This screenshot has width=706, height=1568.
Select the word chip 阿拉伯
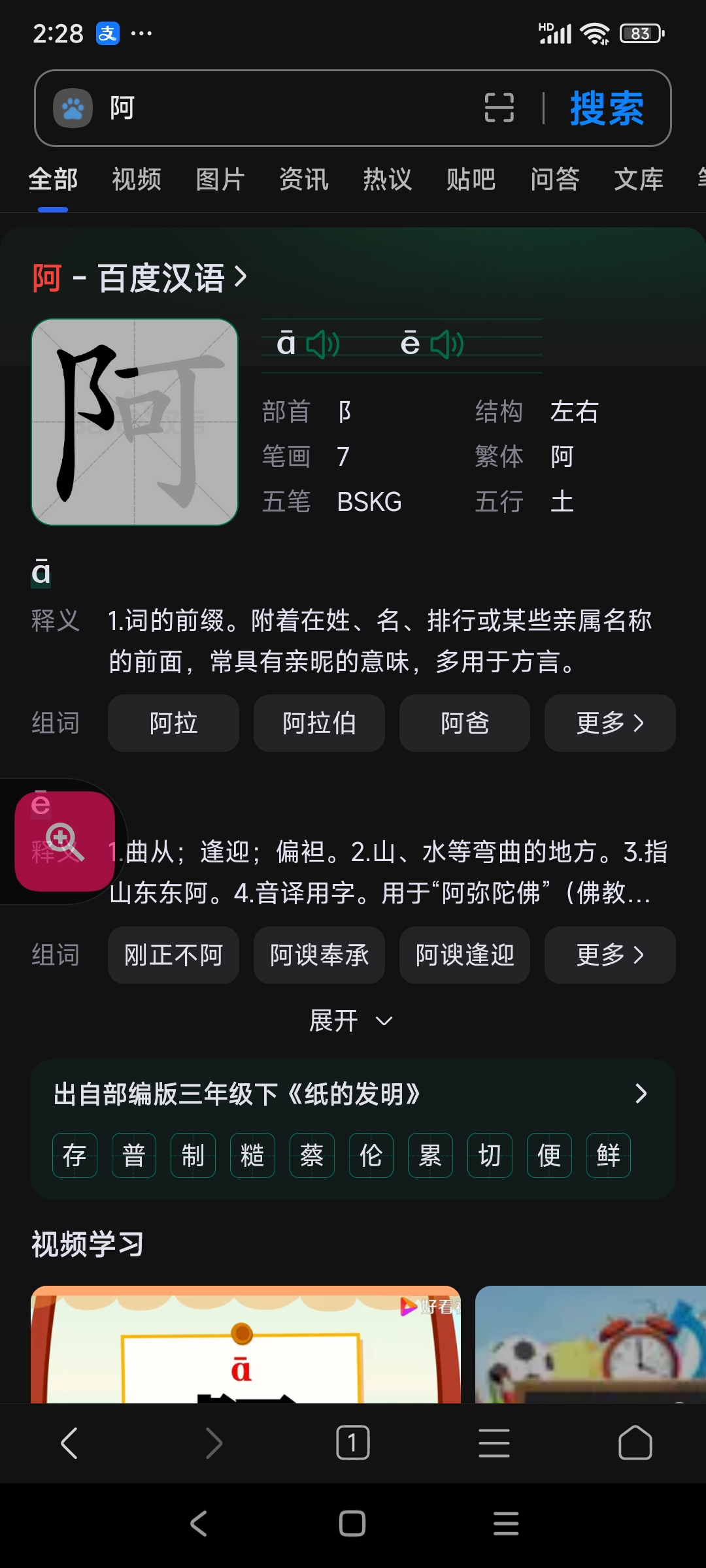click(319, 723)
